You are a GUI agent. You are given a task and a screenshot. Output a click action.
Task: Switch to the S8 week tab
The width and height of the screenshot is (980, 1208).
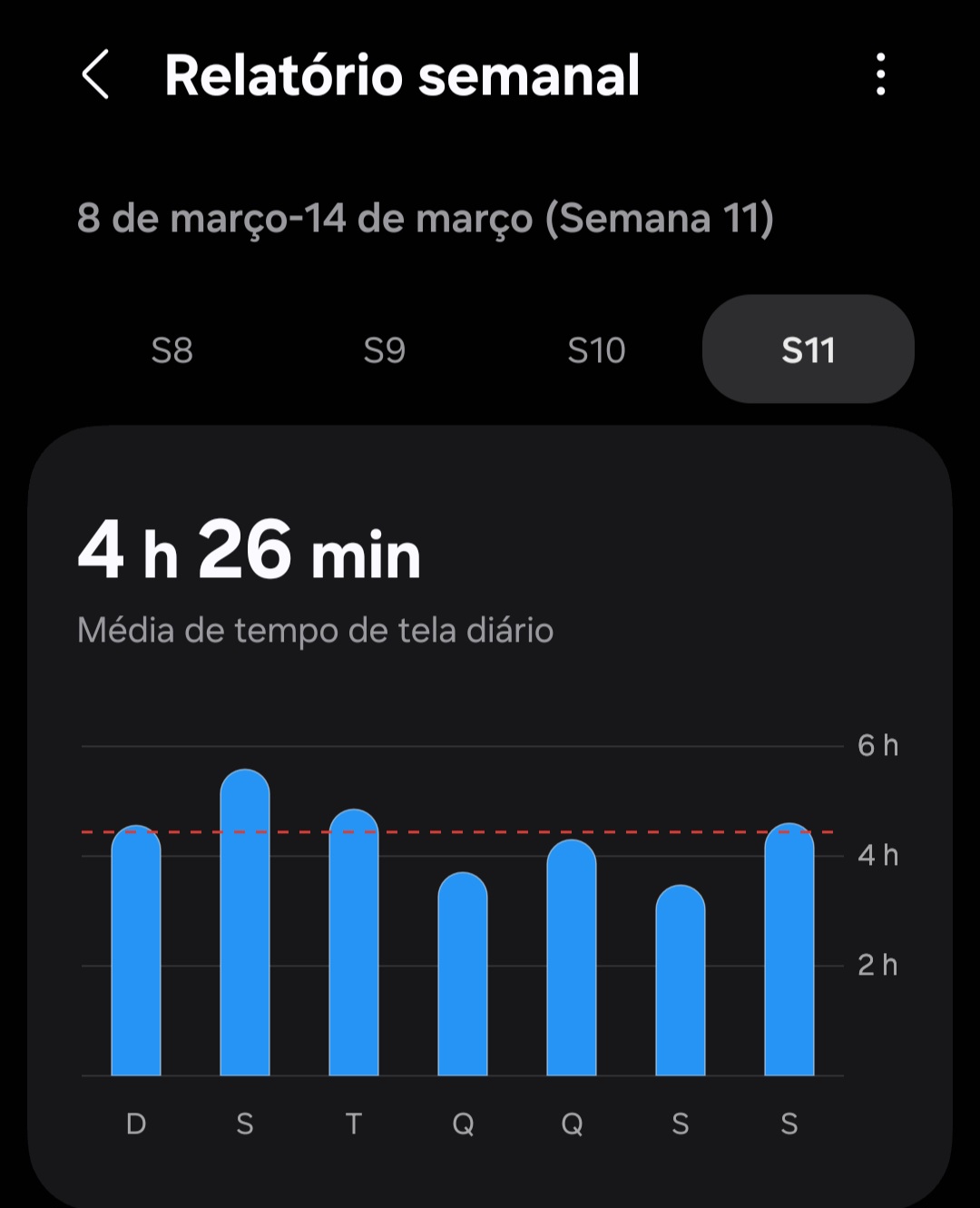tap(172, 350)
